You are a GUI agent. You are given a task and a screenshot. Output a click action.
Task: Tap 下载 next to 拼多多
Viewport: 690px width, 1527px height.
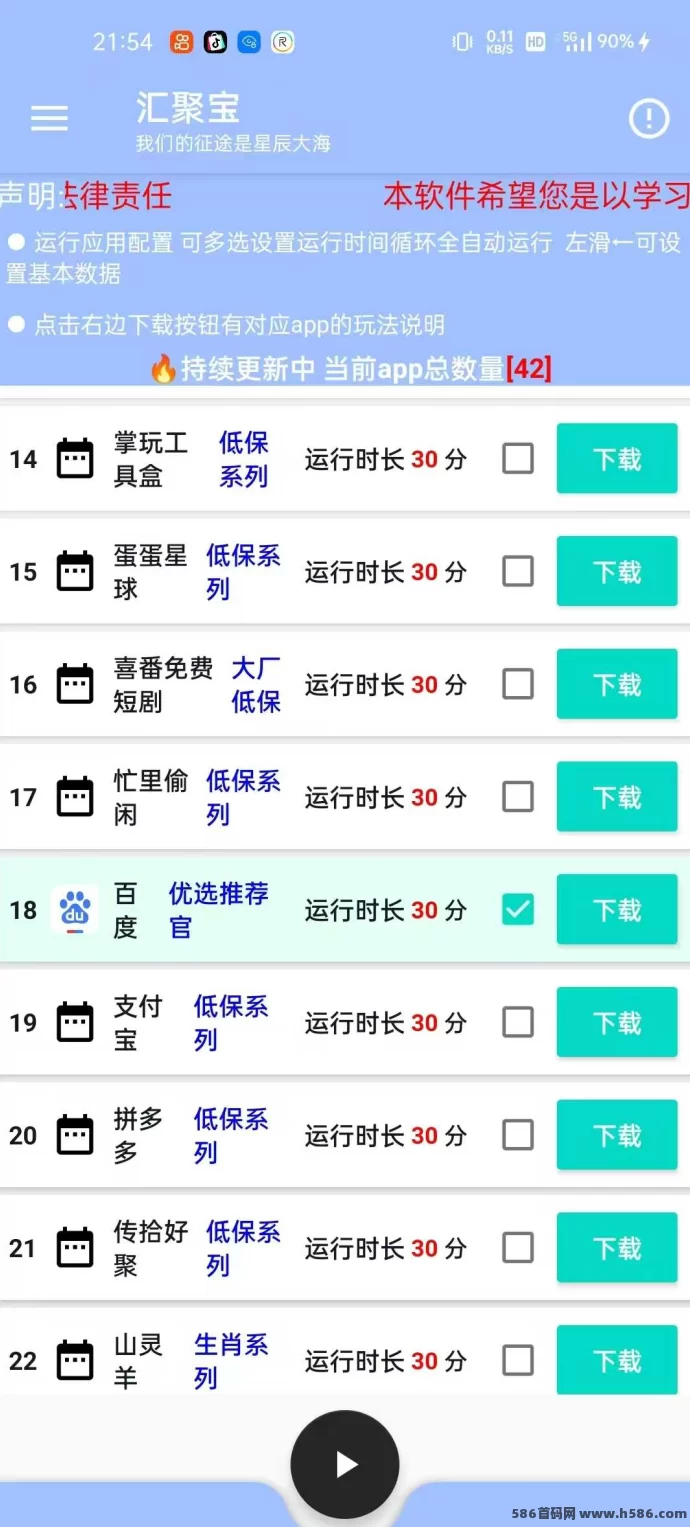[x=616, y=1135]
